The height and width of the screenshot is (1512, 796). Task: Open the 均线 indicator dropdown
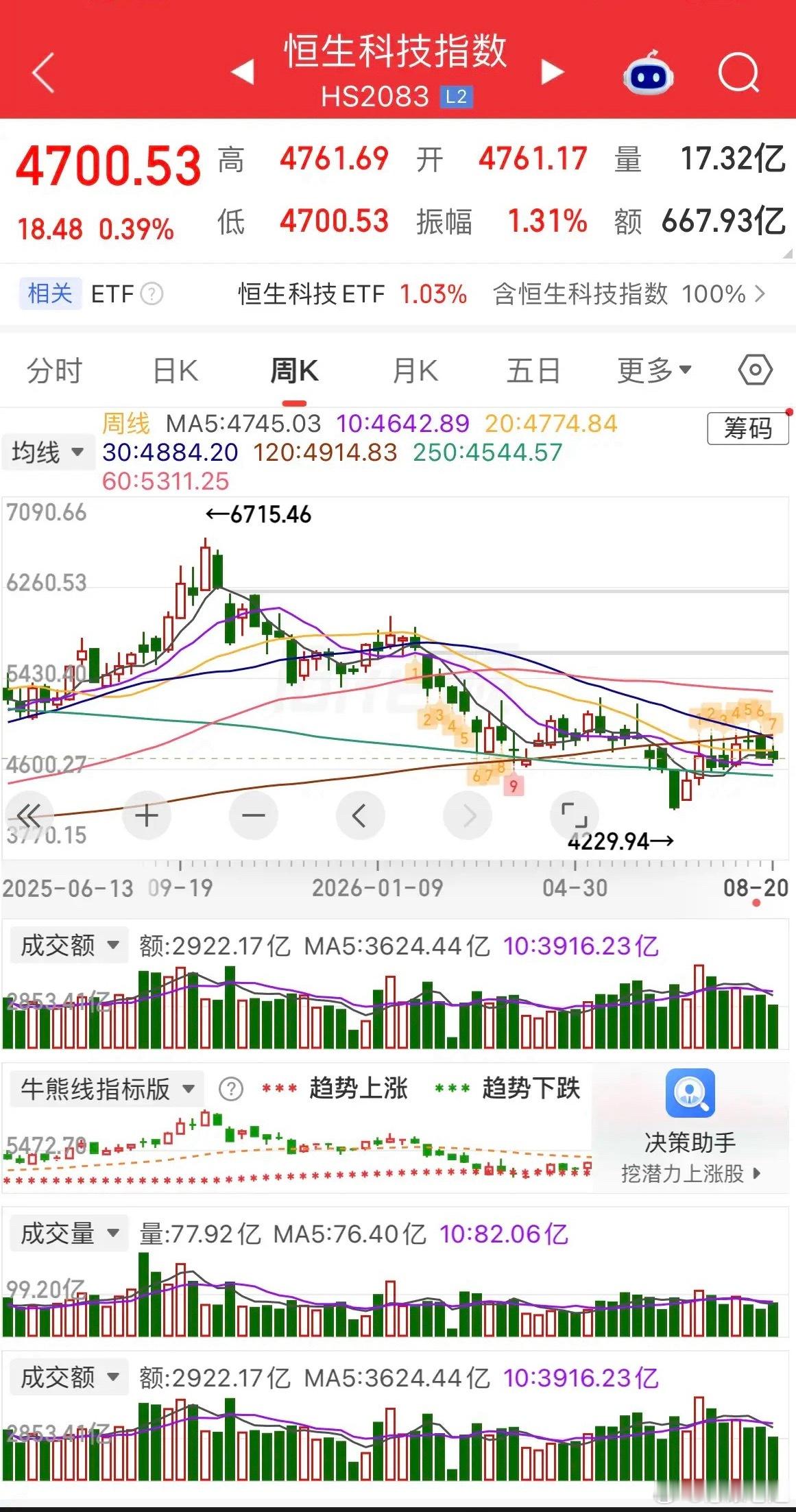tap(48, 452)
